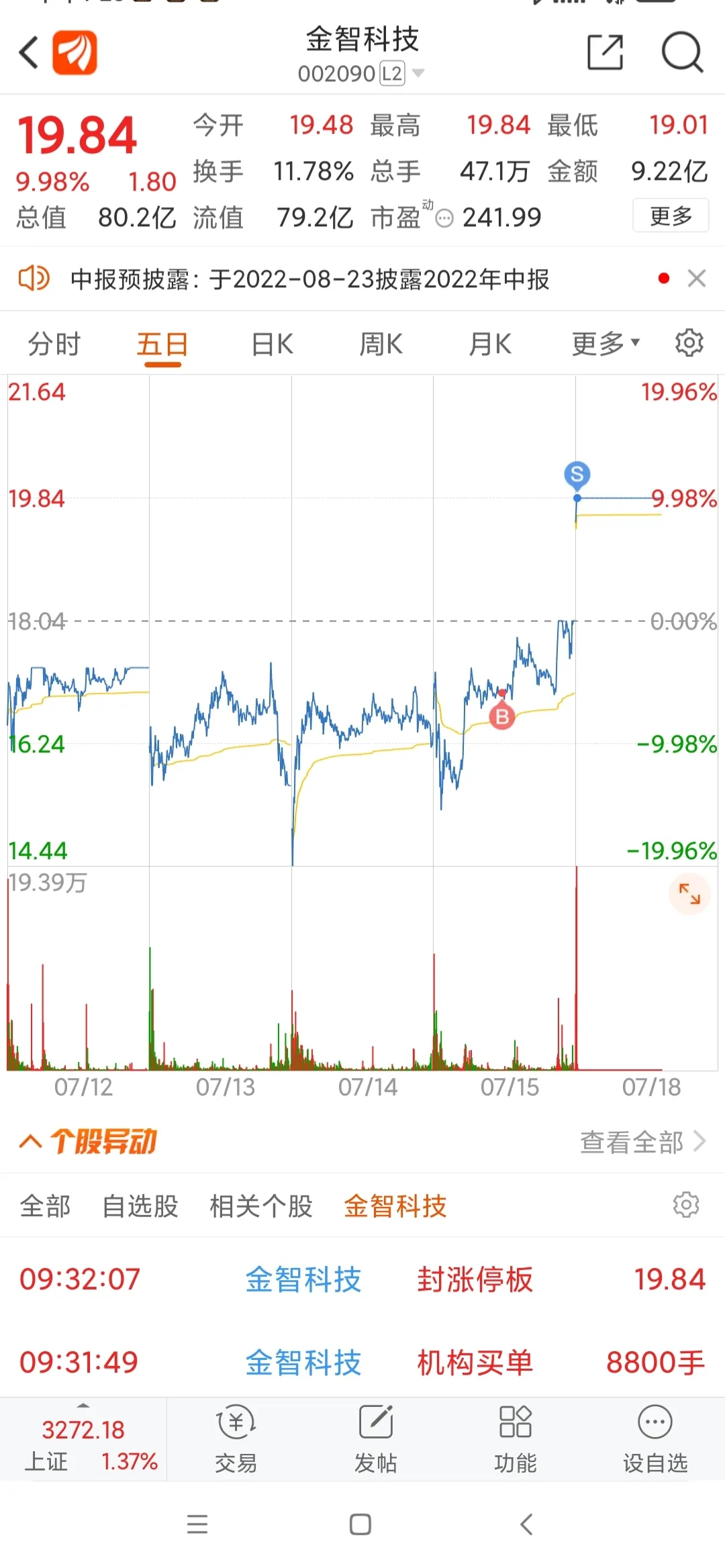Open the search magnifier icon

click(682, 52)
